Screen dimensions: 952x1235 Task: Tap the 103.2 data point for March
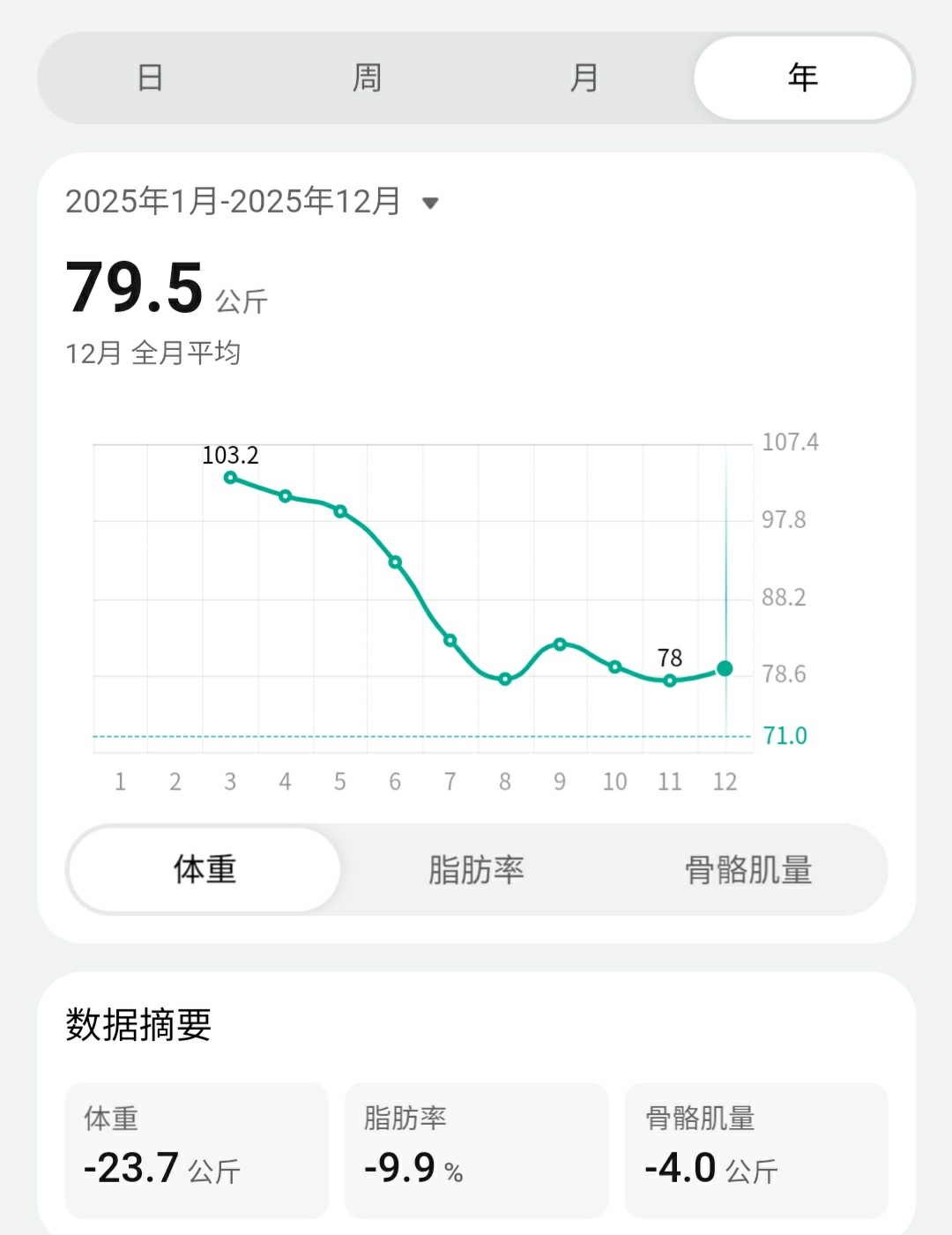[x=230, y=478]
